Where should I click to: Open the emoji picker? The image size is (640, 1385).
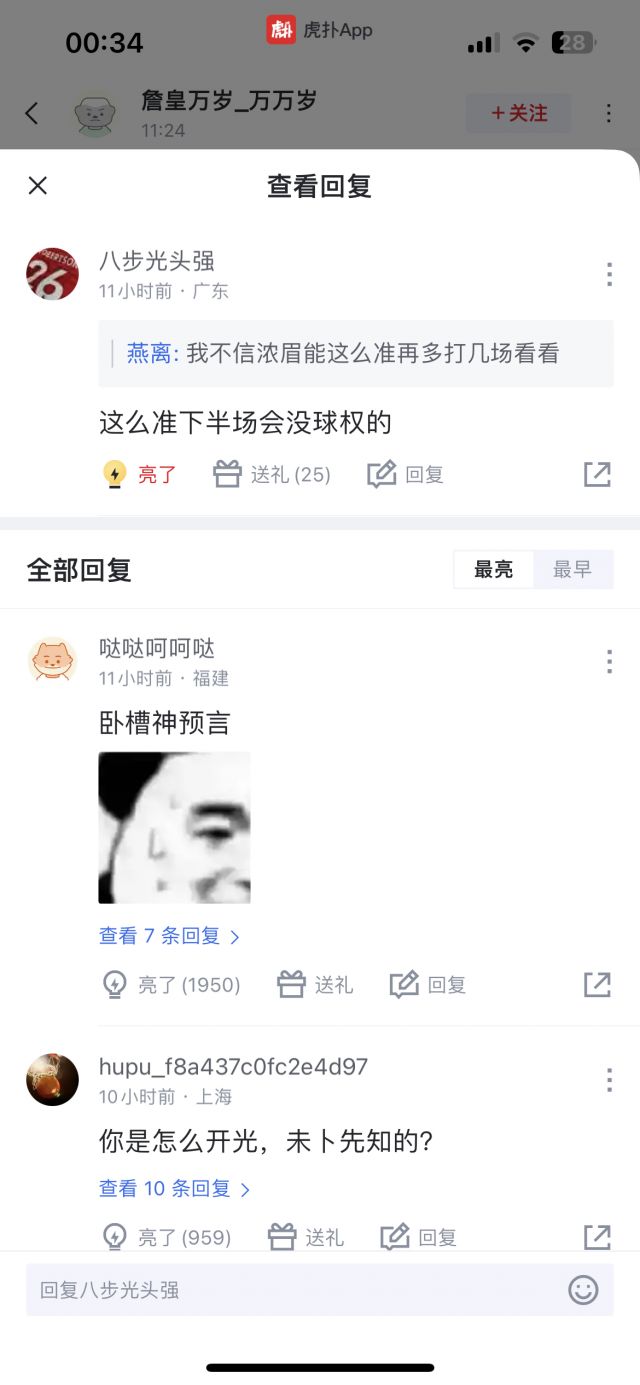coord(583,1290)
